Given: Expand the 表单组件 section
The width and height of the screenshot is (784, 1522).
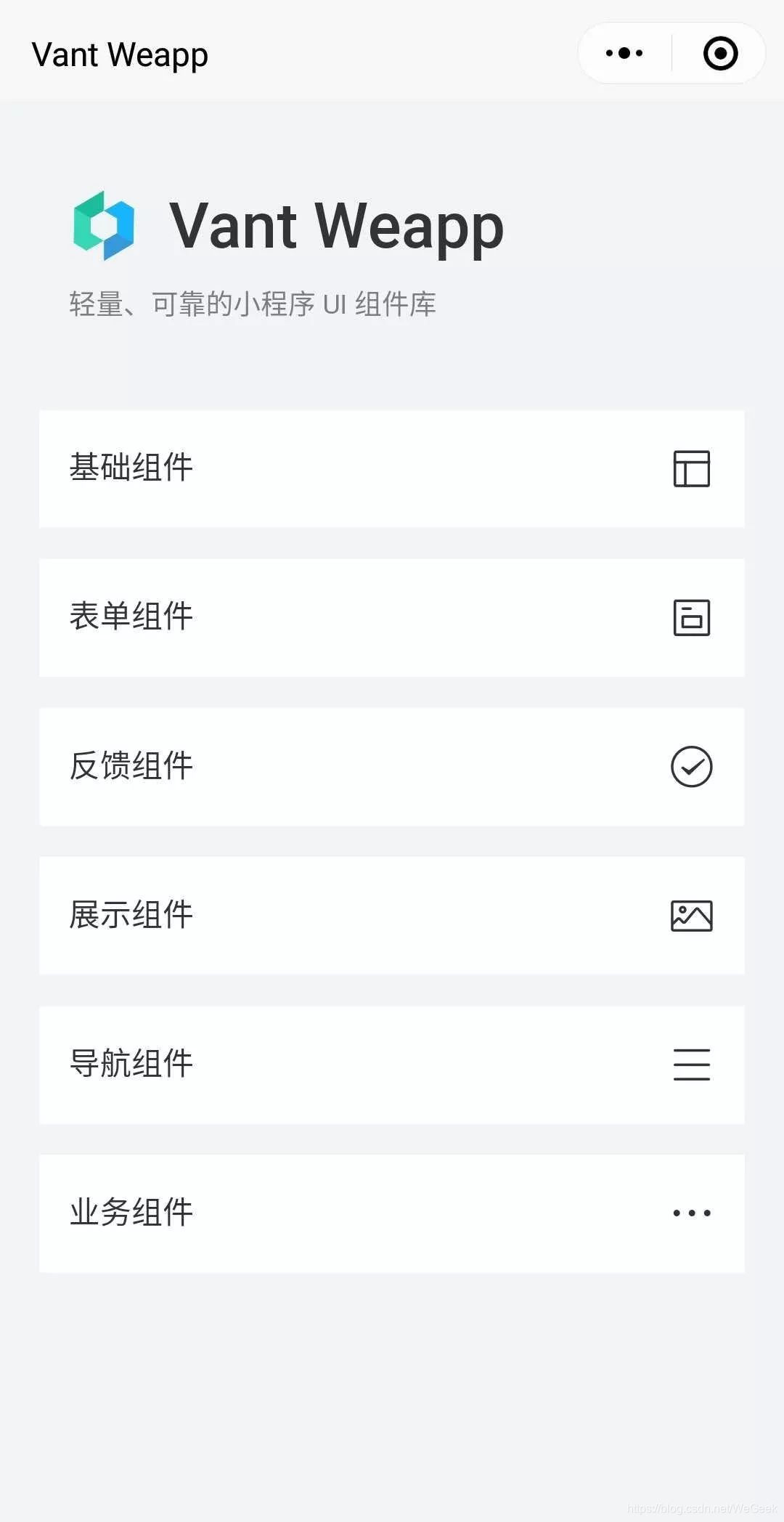Looking at the screenshot, I should pyautogui.click(x=392, y=619).
